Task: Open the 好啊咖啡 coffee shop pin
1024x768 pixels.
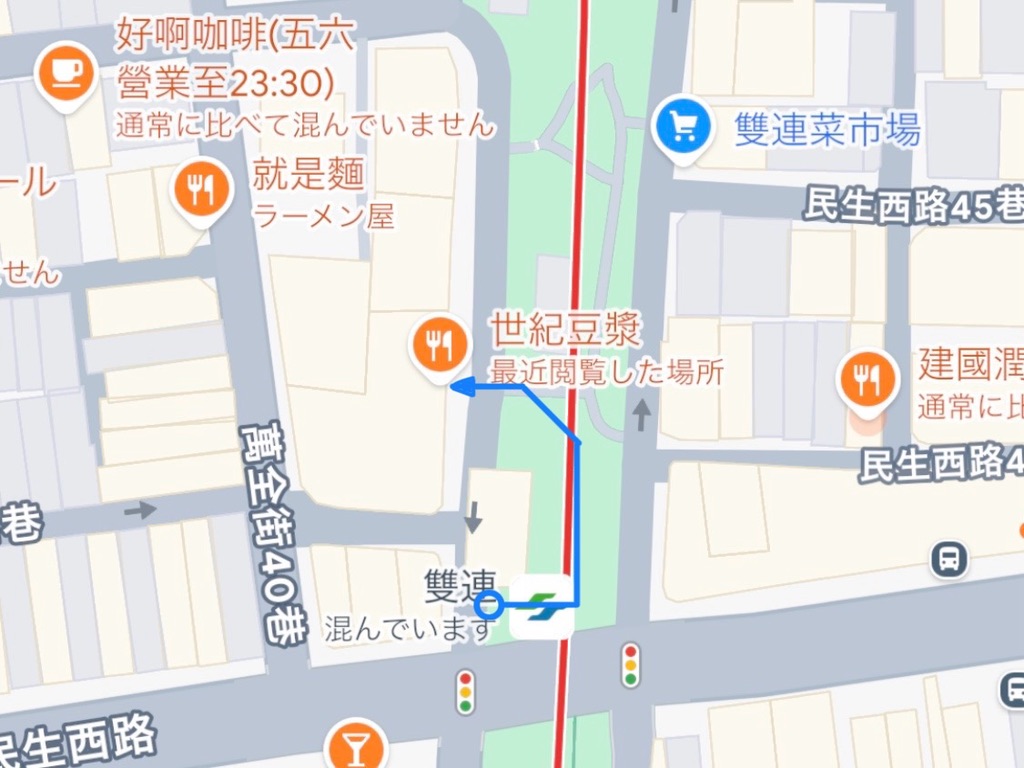Action: (67, 74)
